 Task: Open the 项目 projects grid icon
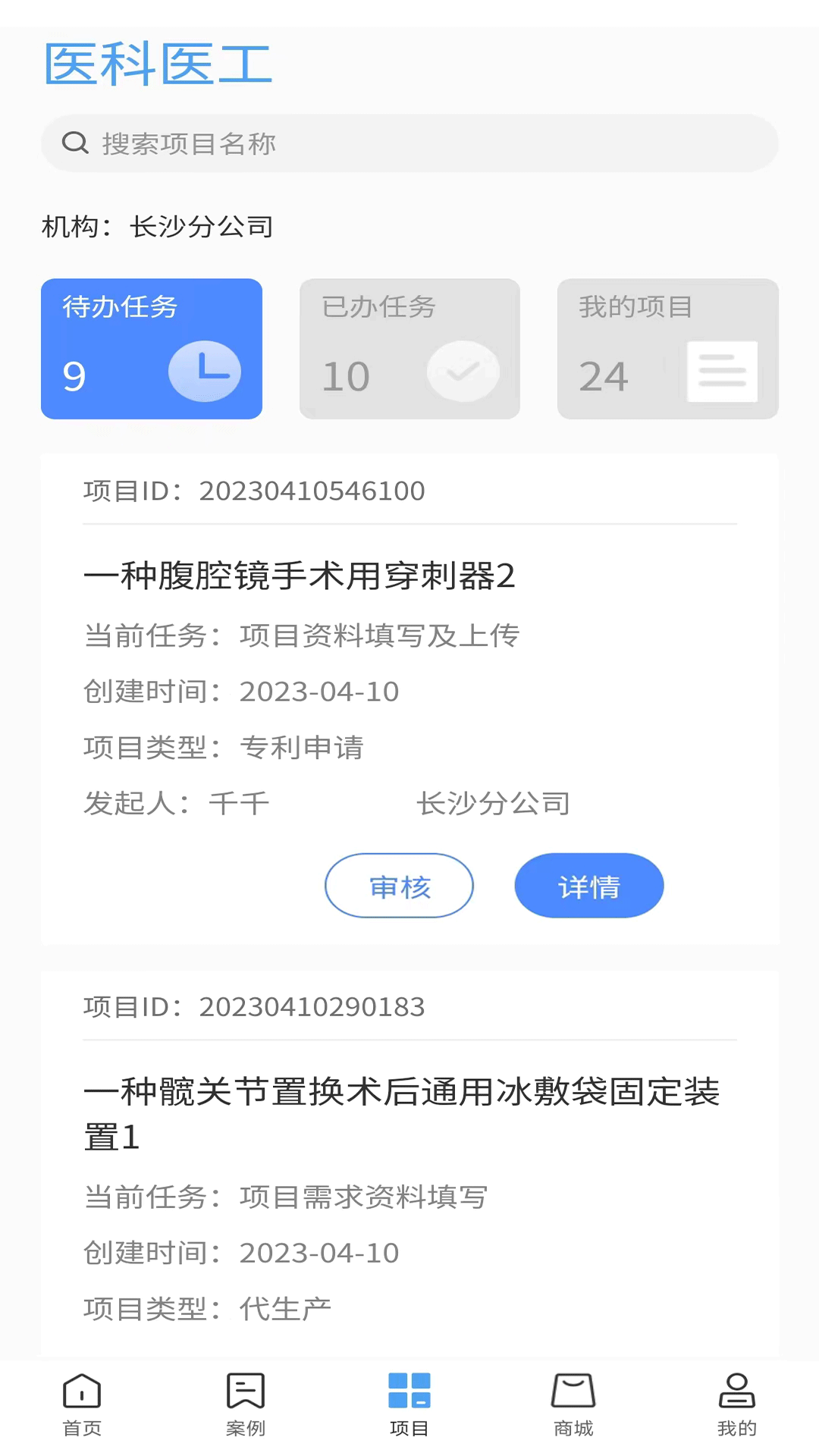(x=409, y=1391)
